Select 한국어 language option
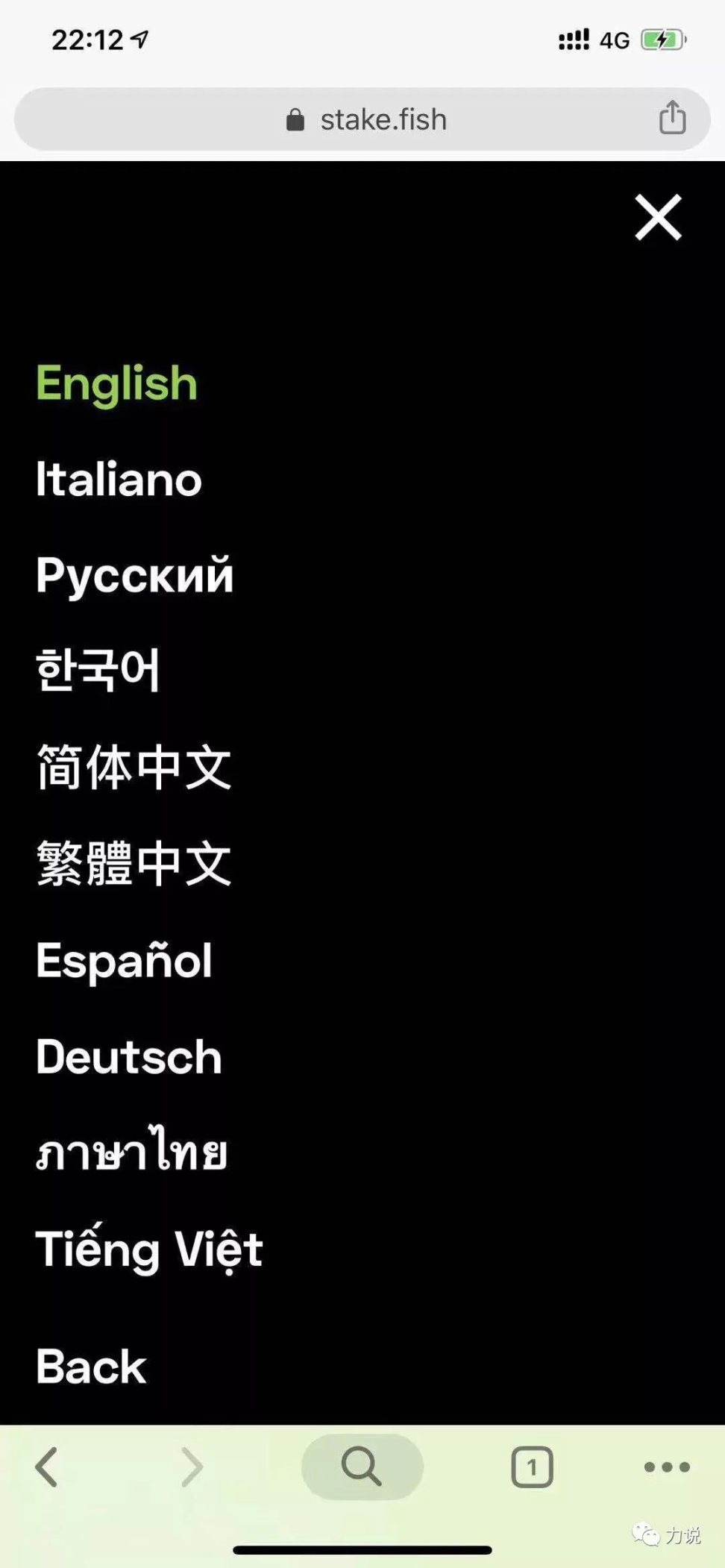 pyautogui.click(x=98, y=670)
